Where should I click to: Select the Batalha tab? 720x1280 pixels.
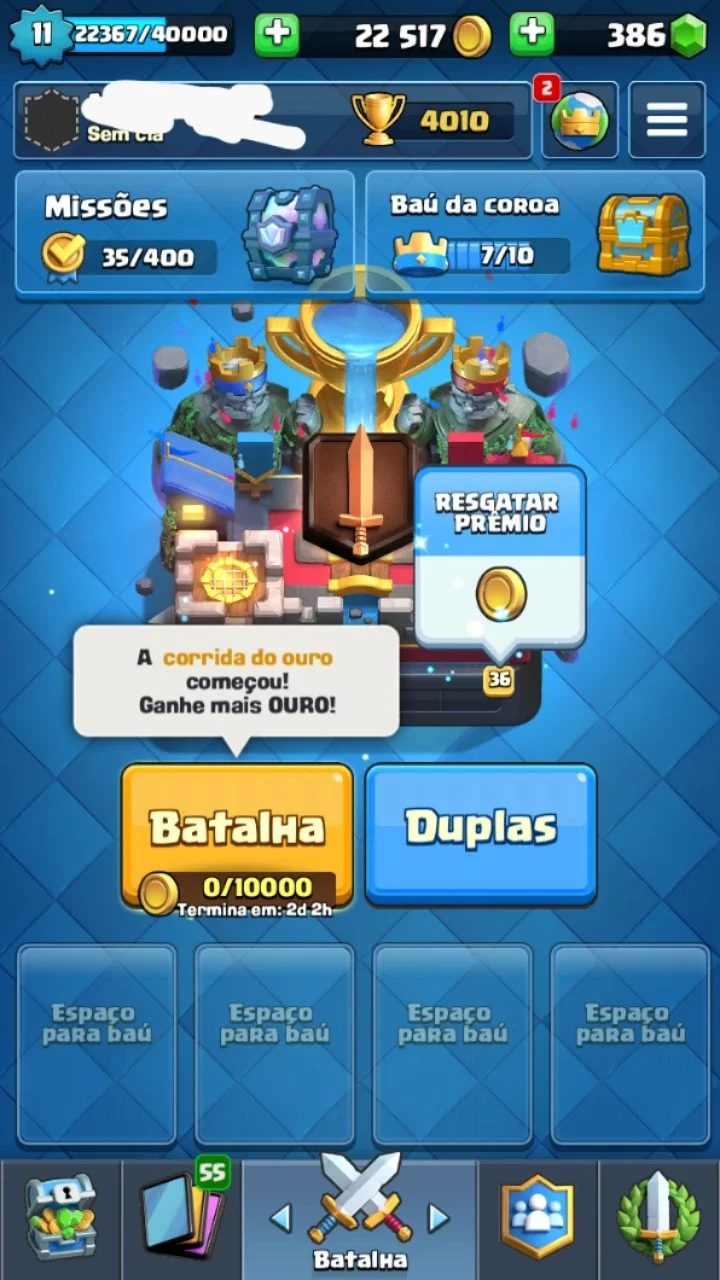point(360,1215)
